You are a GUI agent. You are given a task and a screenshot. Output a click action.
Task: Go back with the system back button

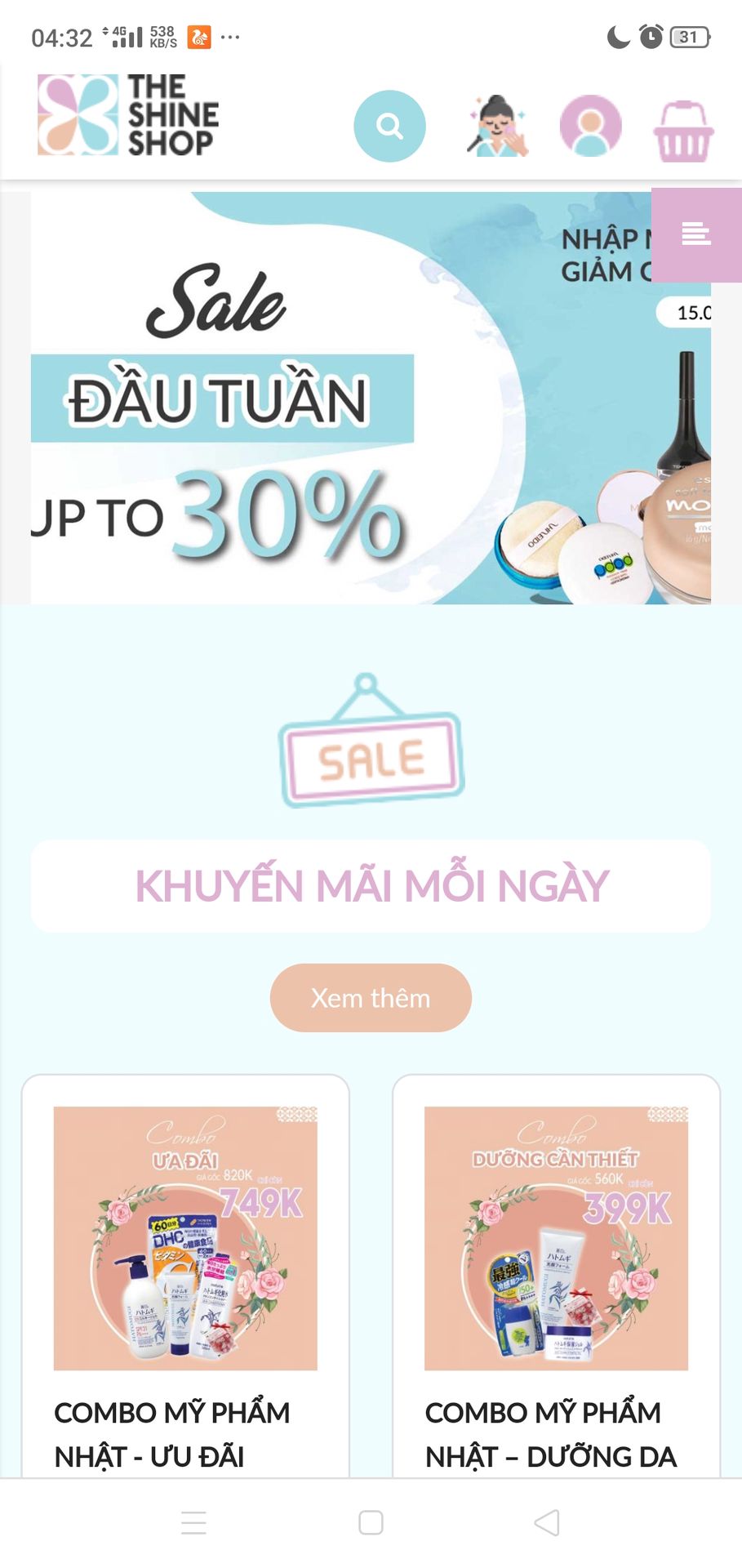click(x=547, y=1522)
